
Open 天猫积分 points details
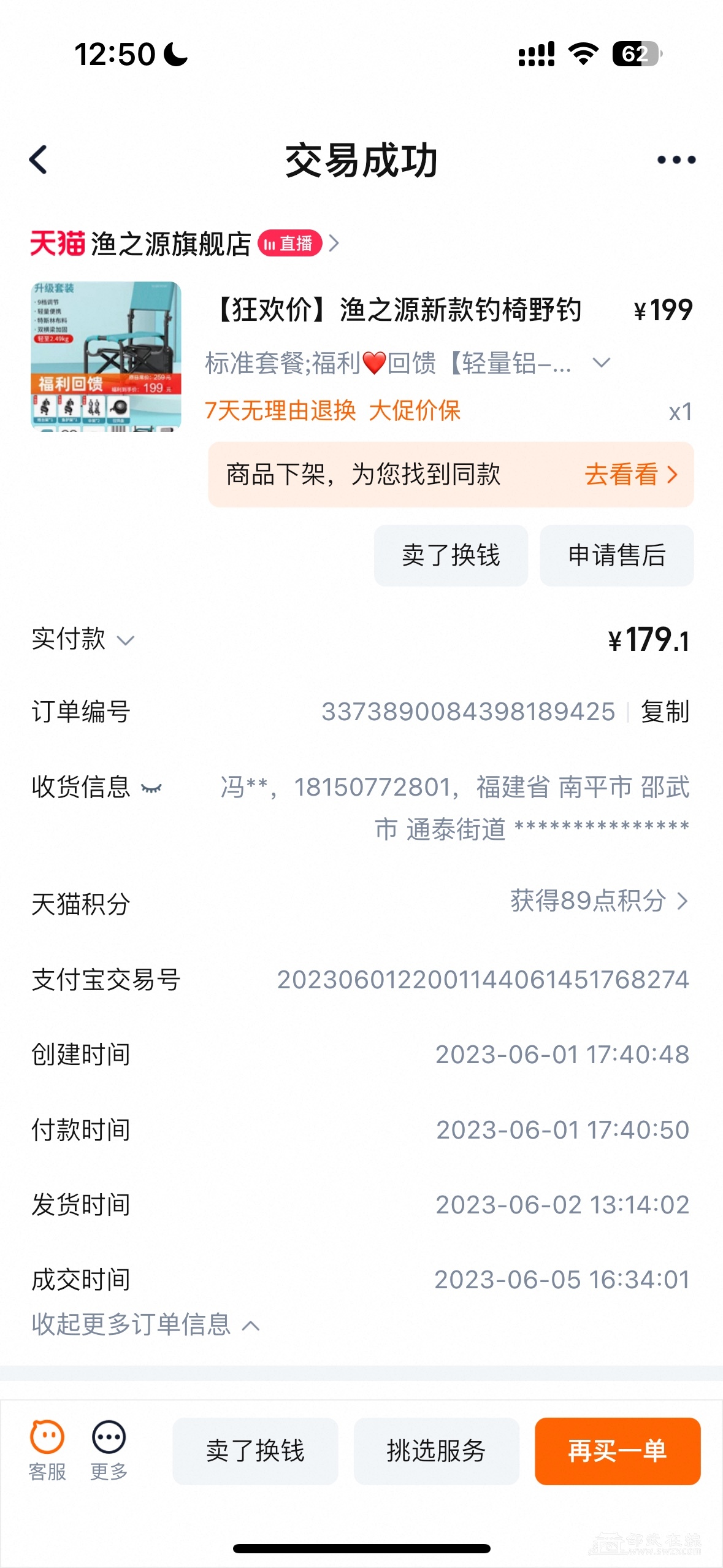pos(599,901)
